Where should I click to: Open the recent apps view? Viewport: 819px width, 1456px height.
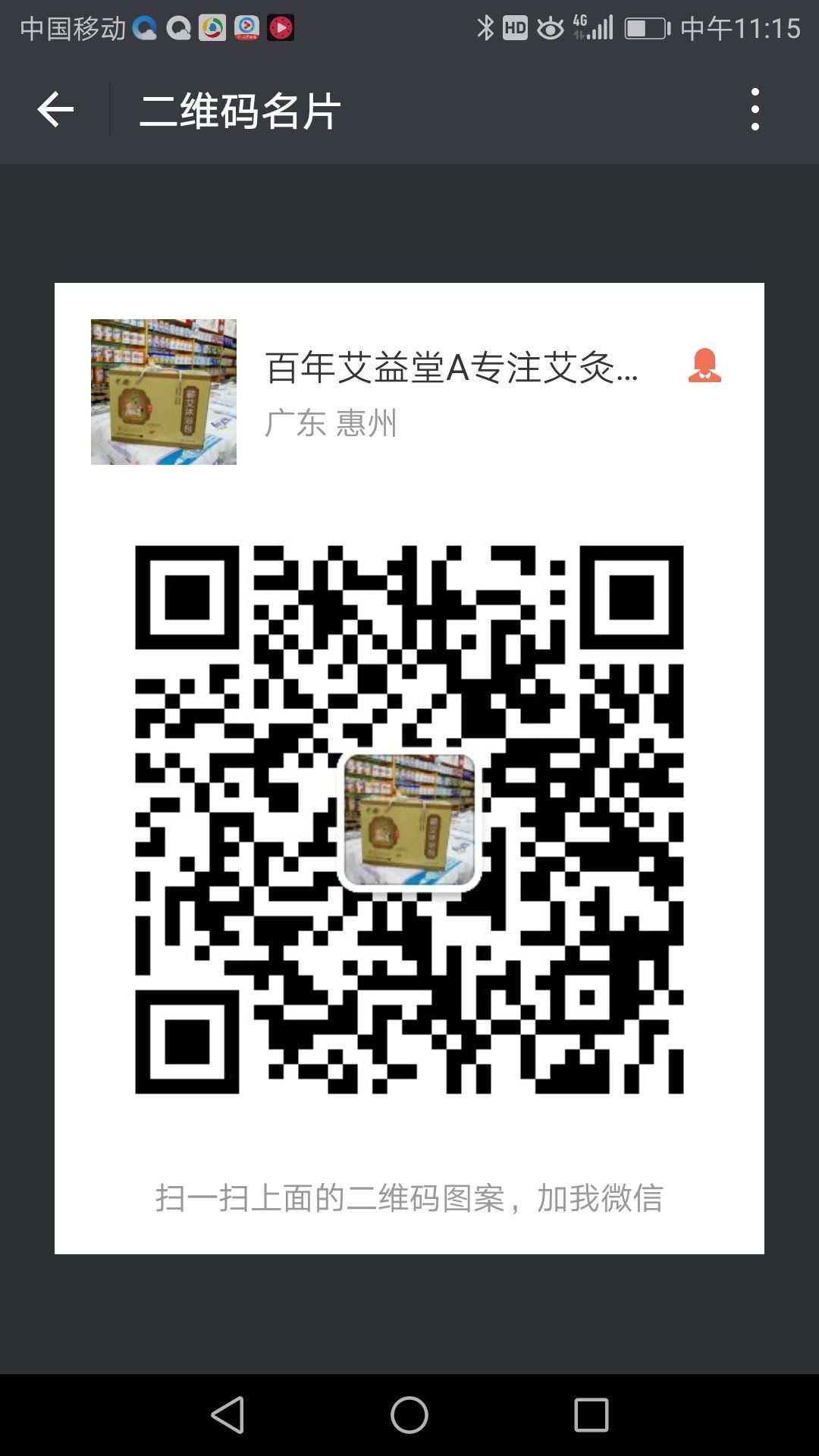(x=591, y=1415)
